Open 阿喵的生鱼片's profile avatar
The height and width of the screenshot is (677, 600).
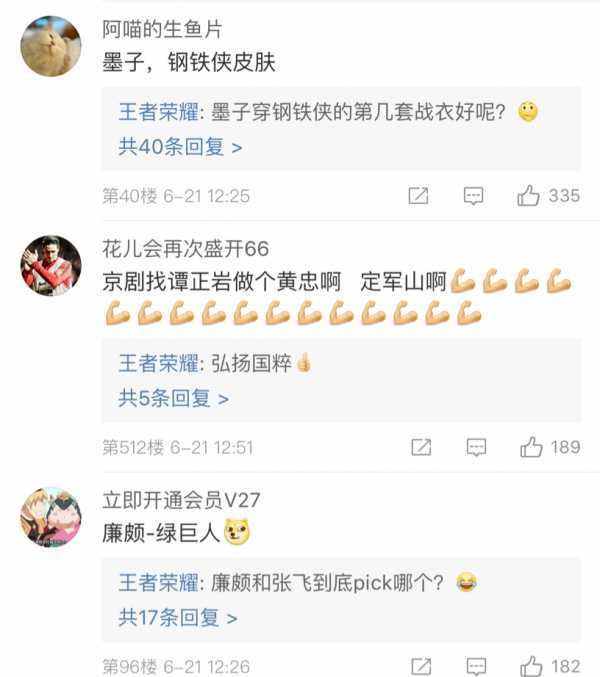pyautogui.click(x=51, y=46)
